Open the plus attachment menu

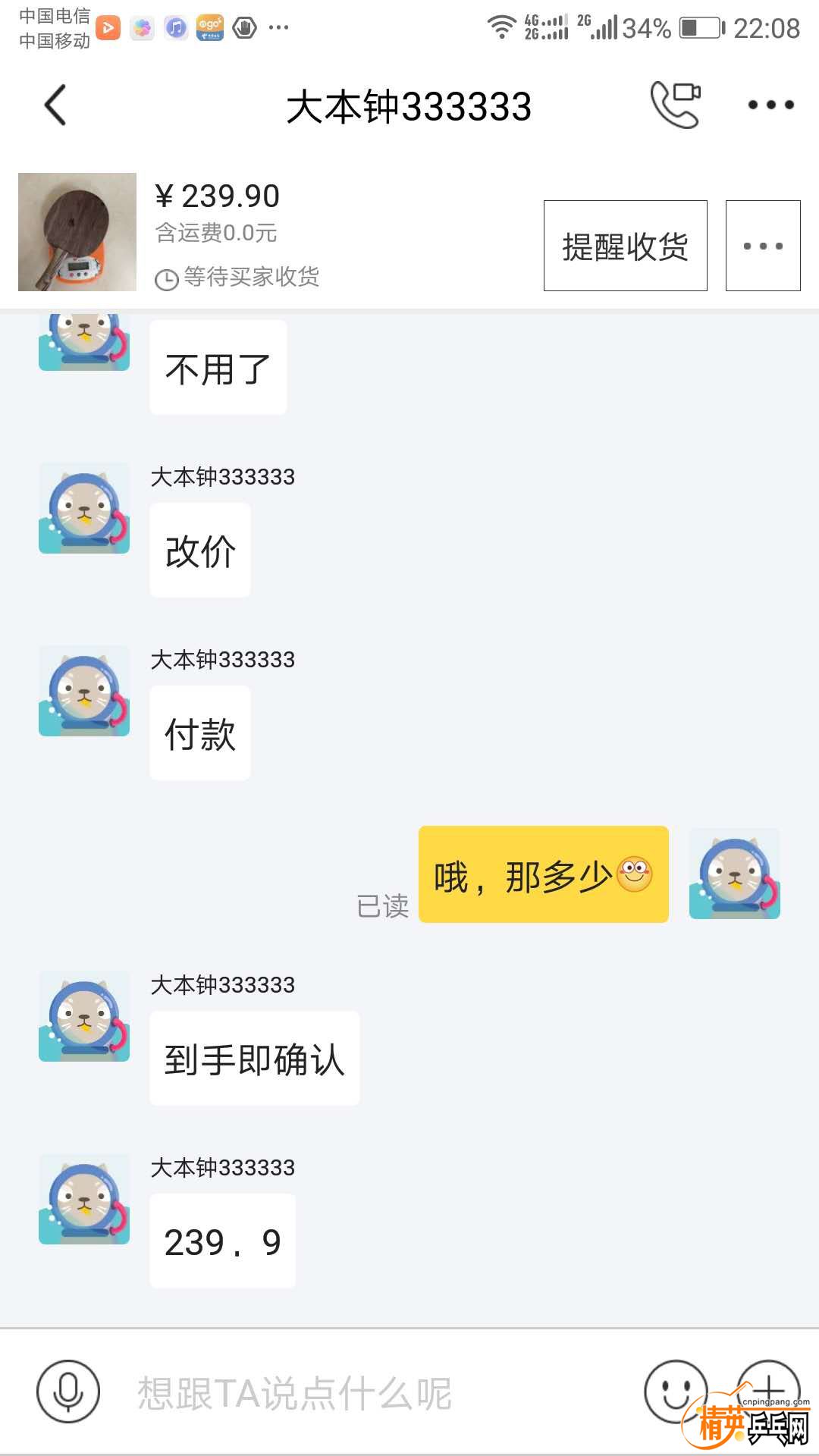[769, 1389]
